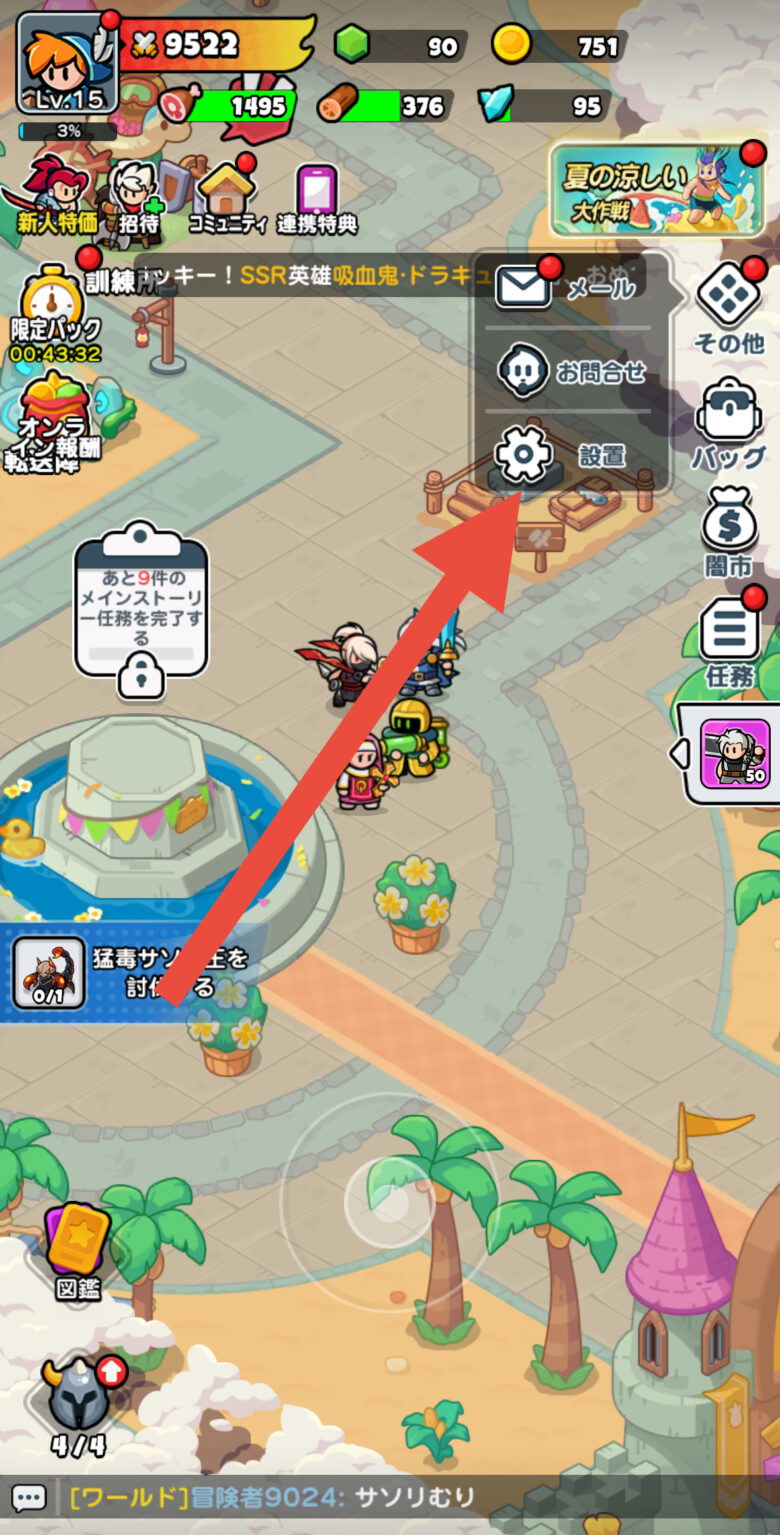Open the player avatar profile
The height and width of the screenshot is (1535, 780).
click(66, 62)
